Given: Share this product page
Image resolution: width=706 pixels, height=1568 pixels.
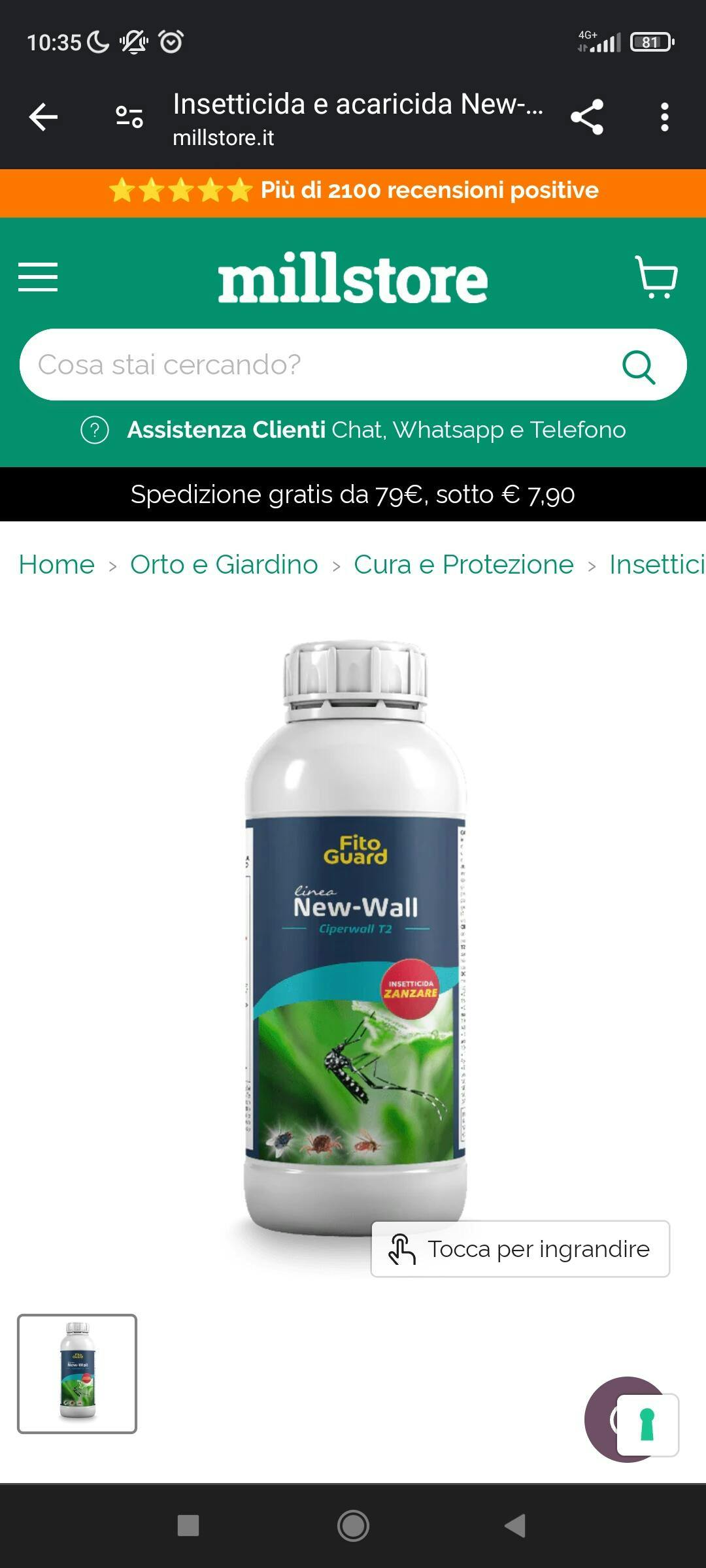Looking at the screenshot, I should pyautogui.click(x=586, y=118).
